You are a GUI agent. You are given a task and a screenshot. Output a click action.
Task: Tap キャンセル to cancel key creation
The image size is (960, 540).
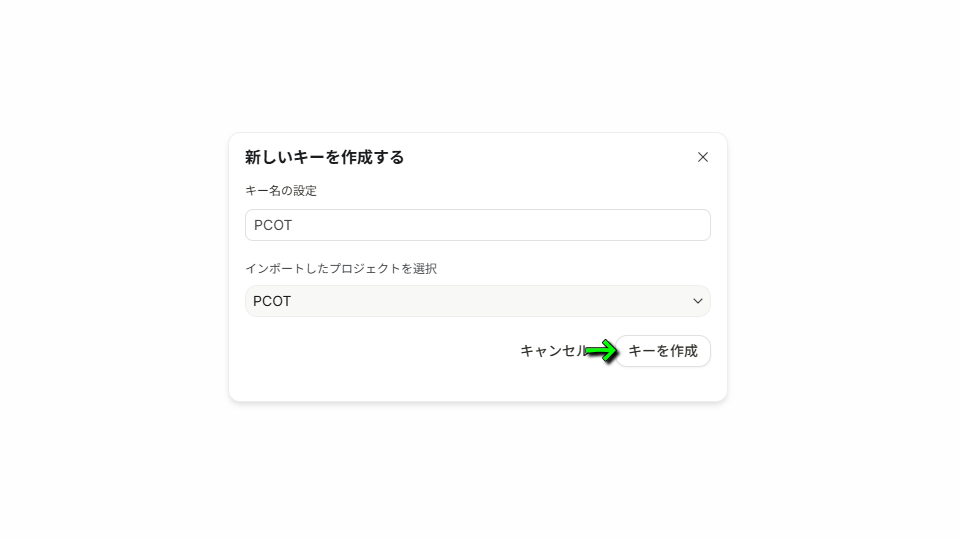point(553,351)
